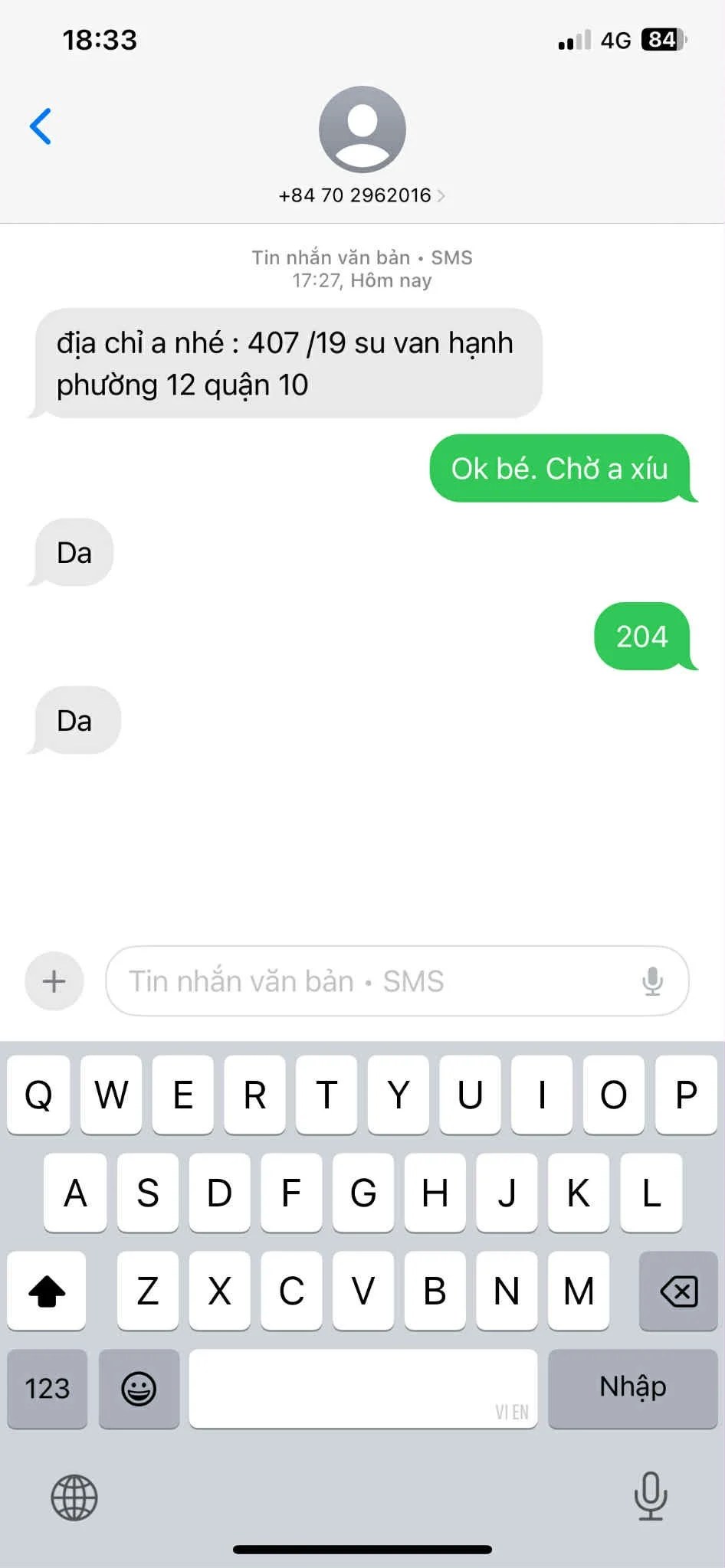Switch keyboard to numbers with 123 key
Viewport: 725px width, 1568px height.
(48, 1389)
